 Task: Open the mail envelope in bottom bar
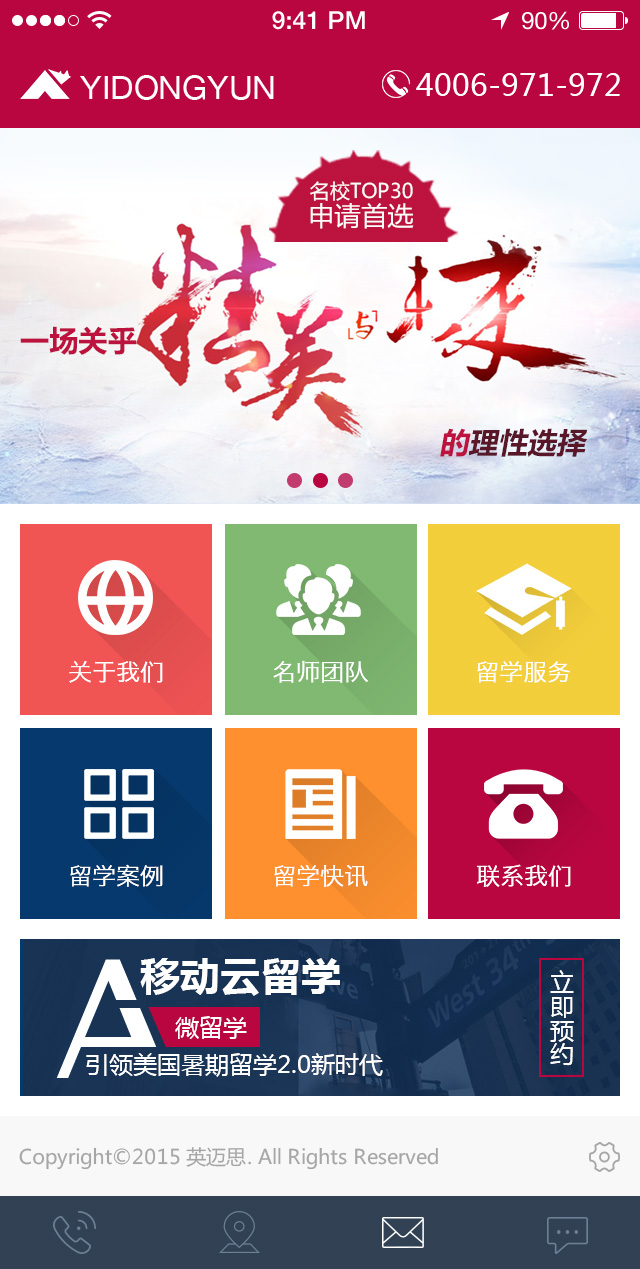tap(403, 1233)
